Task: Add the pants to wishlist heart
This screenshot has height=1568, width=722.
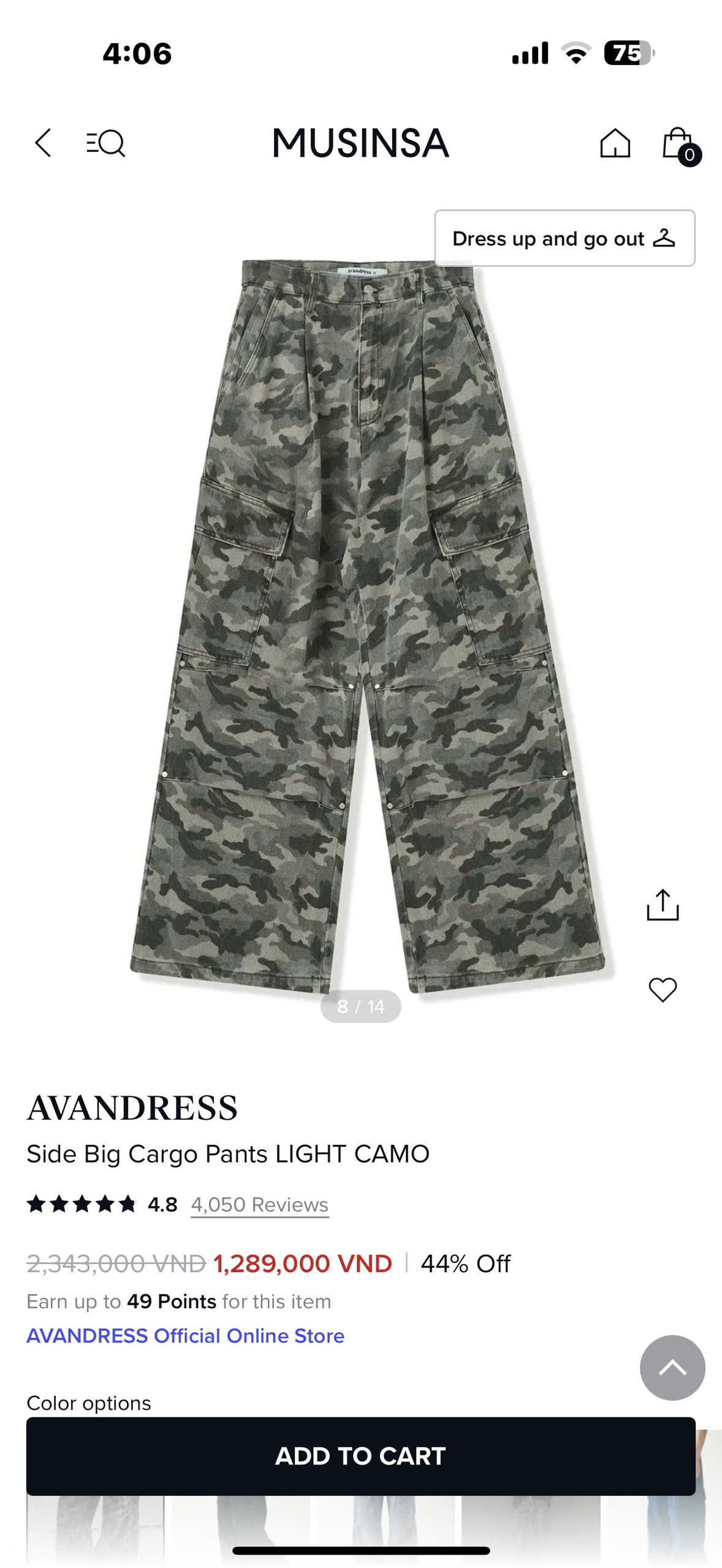Action: tap(662, 989)
